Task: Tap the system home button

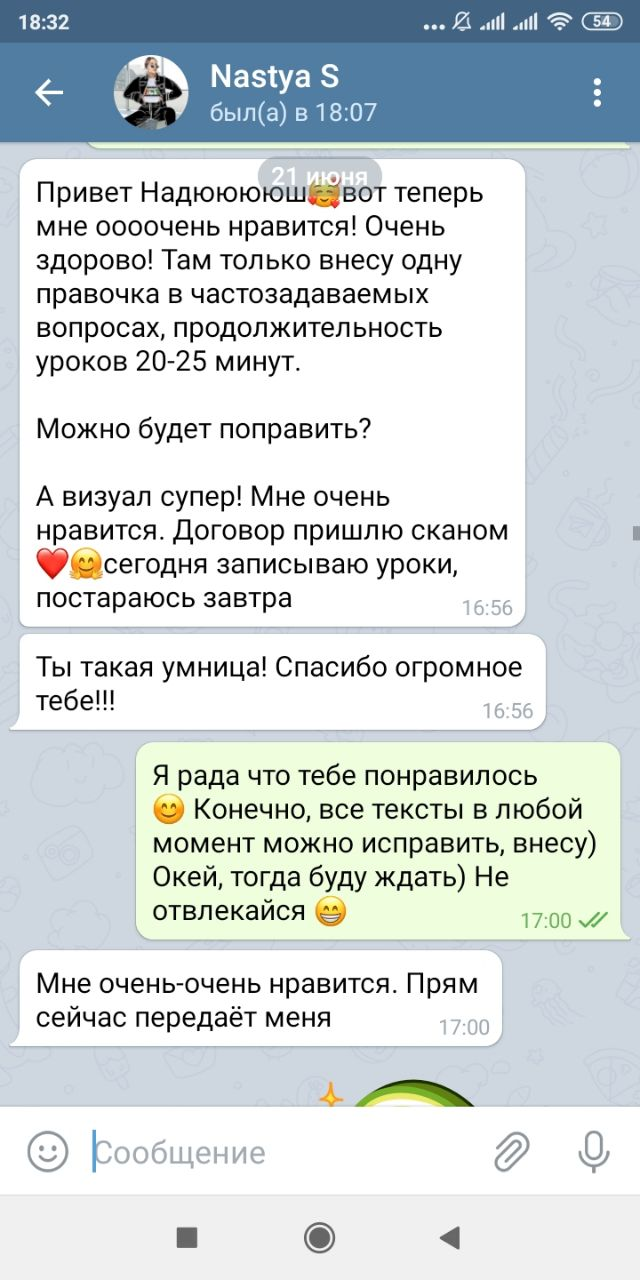Action: [320, 1238]
